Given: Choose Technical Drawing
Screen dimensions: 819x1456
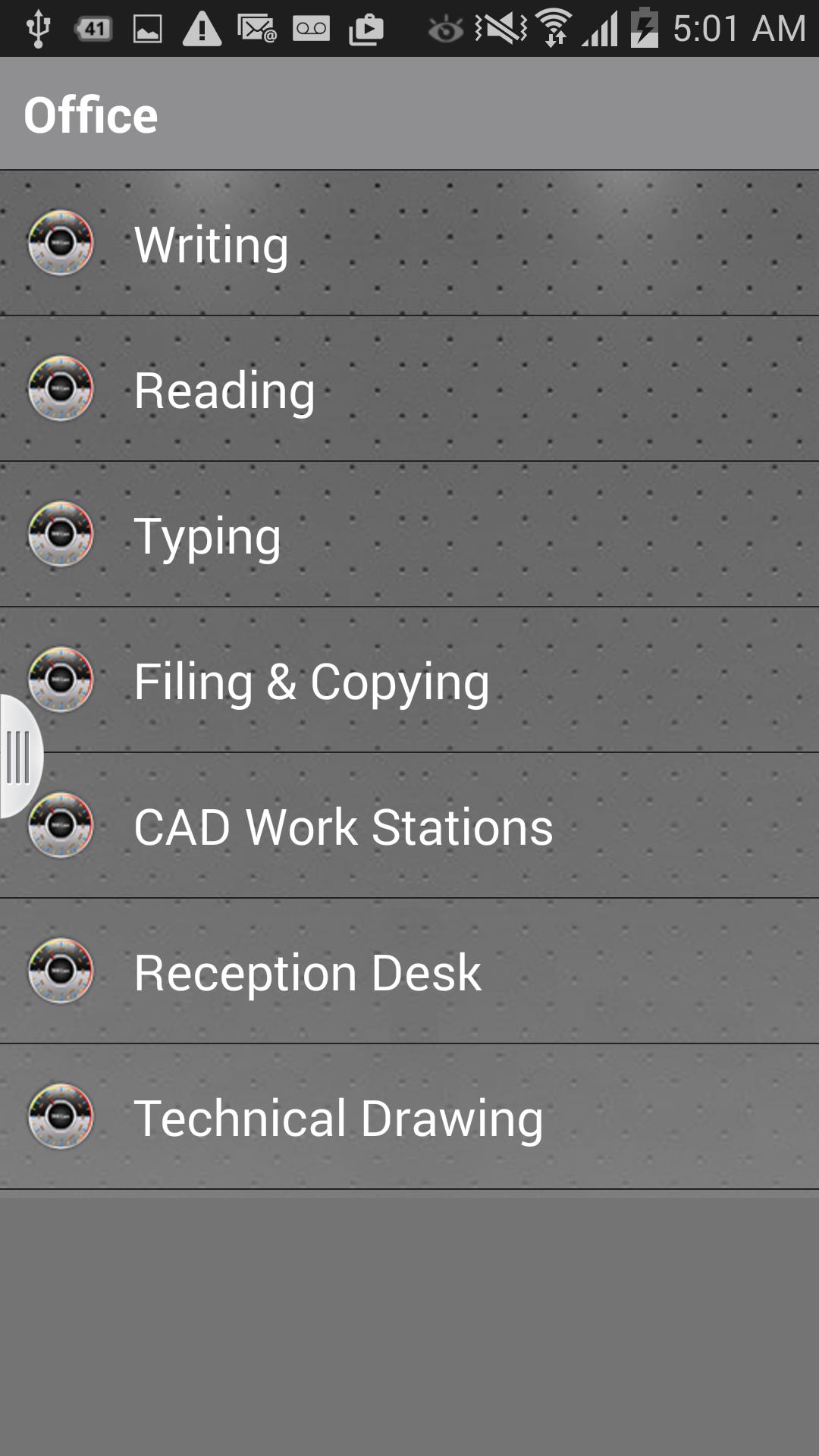Looking at the screenshot, I should tap(409, 1117).
